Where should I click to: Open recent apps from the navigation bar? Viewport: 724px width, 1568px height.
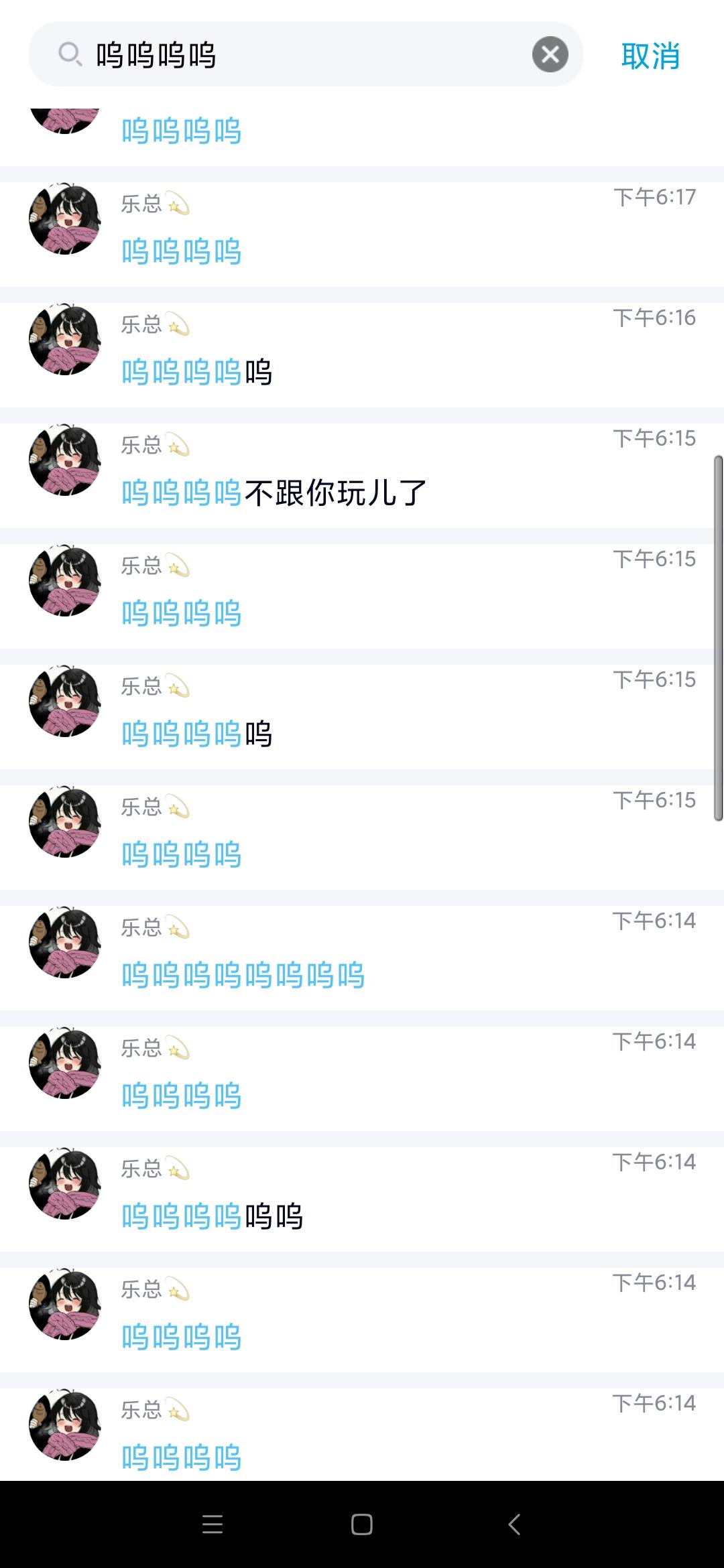pos(213,1524)
